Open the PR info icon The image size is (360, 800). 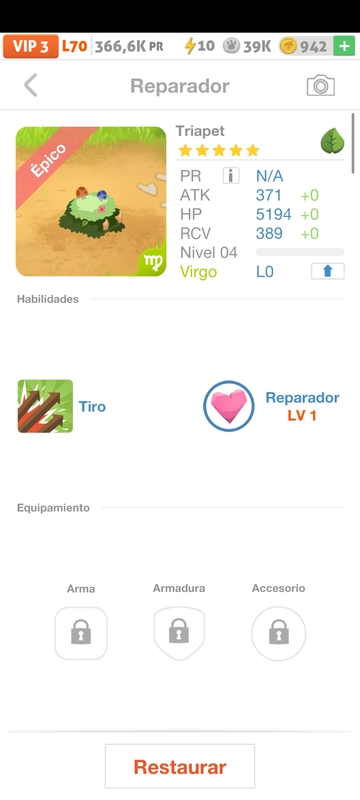click(231, 176)
